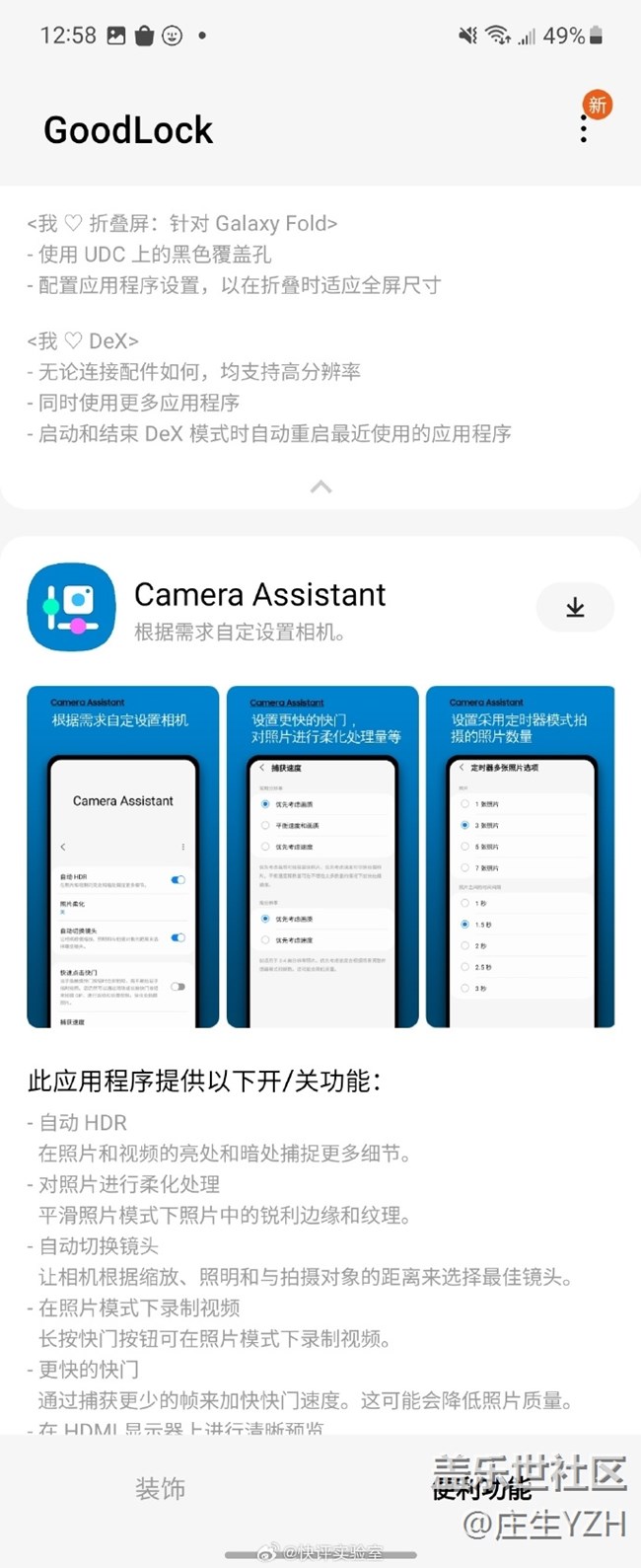This screenshot has width=641, height=1568.
Task: Download Camera Assistant
Action: 575,608
